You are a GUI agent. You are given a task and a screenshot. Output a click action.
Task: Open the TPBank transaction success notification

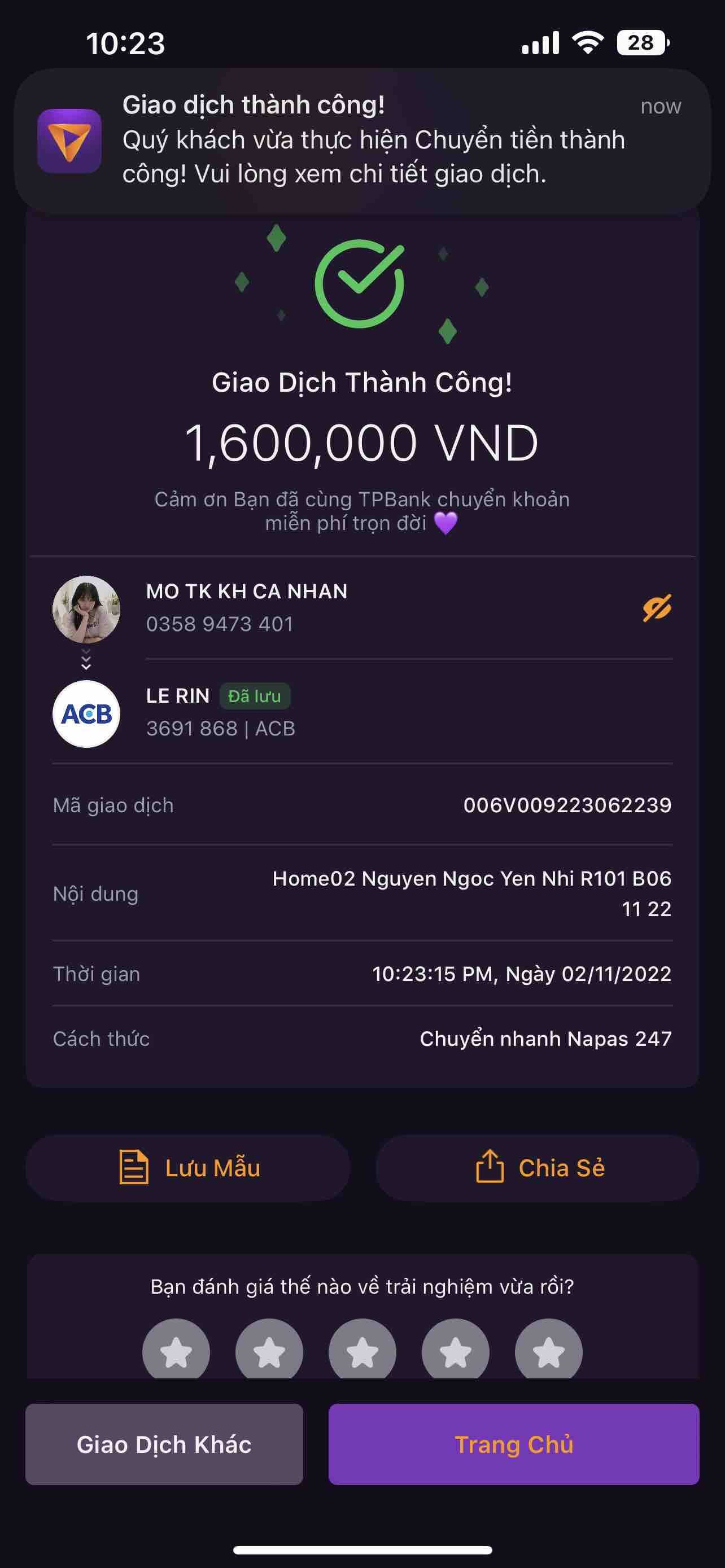(x=362, y=140)
